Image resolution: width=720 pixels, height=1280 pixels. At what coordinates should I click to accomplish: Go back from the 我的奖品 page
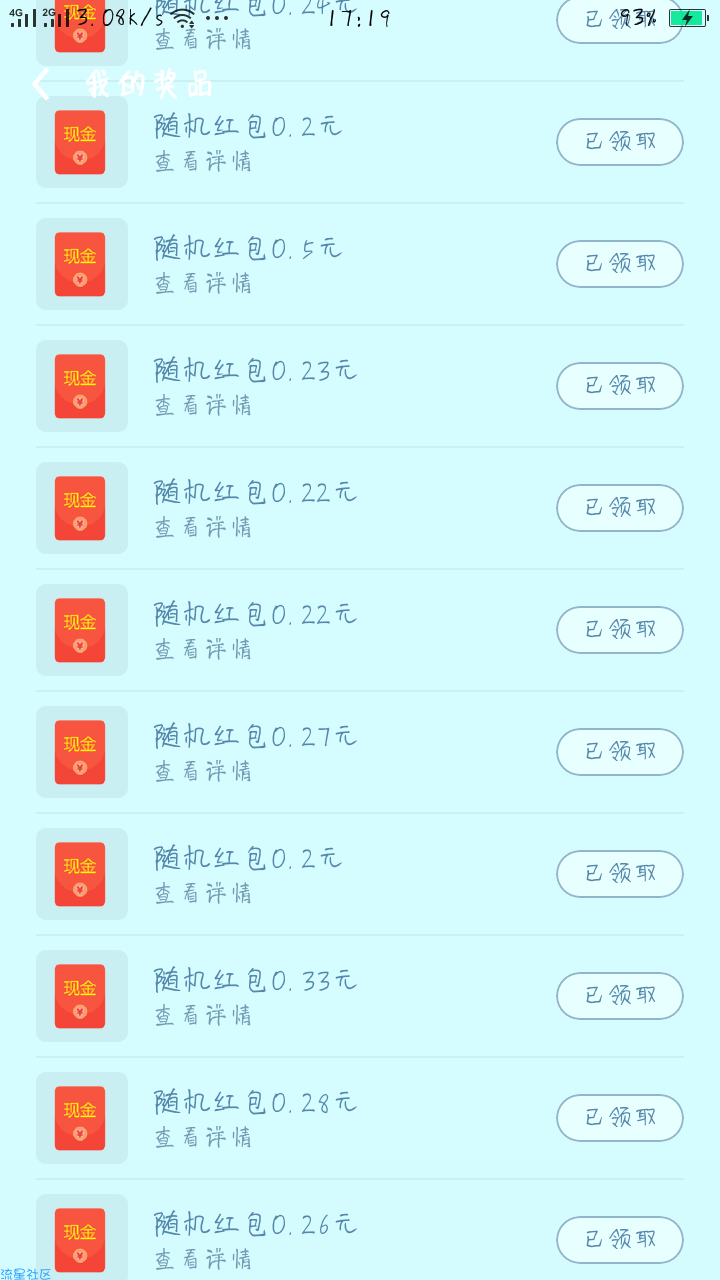(x=40, y=84)
